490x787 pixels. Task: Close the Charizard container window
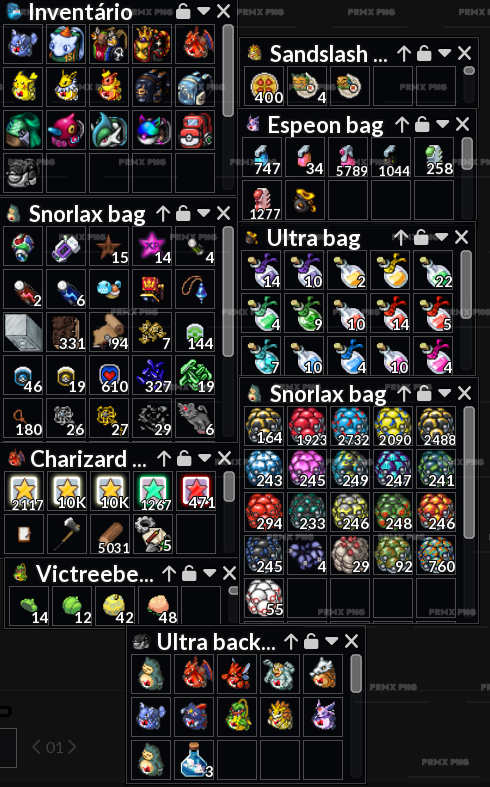(224, 458)
